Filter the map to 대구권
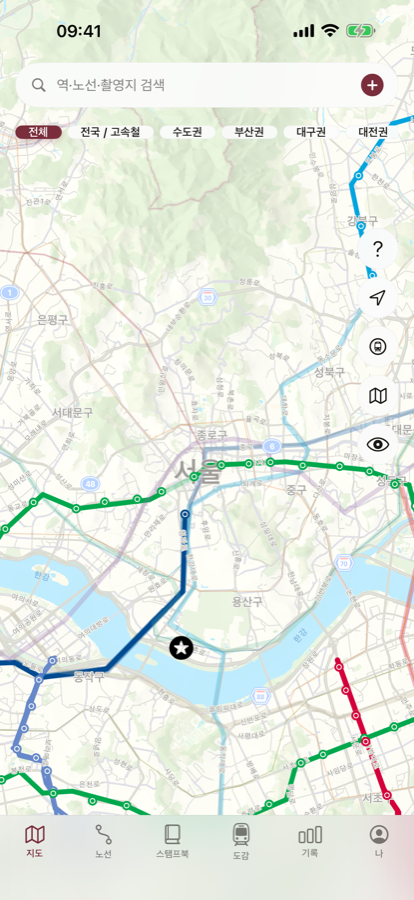414x900 pixels. coord(311,132)
